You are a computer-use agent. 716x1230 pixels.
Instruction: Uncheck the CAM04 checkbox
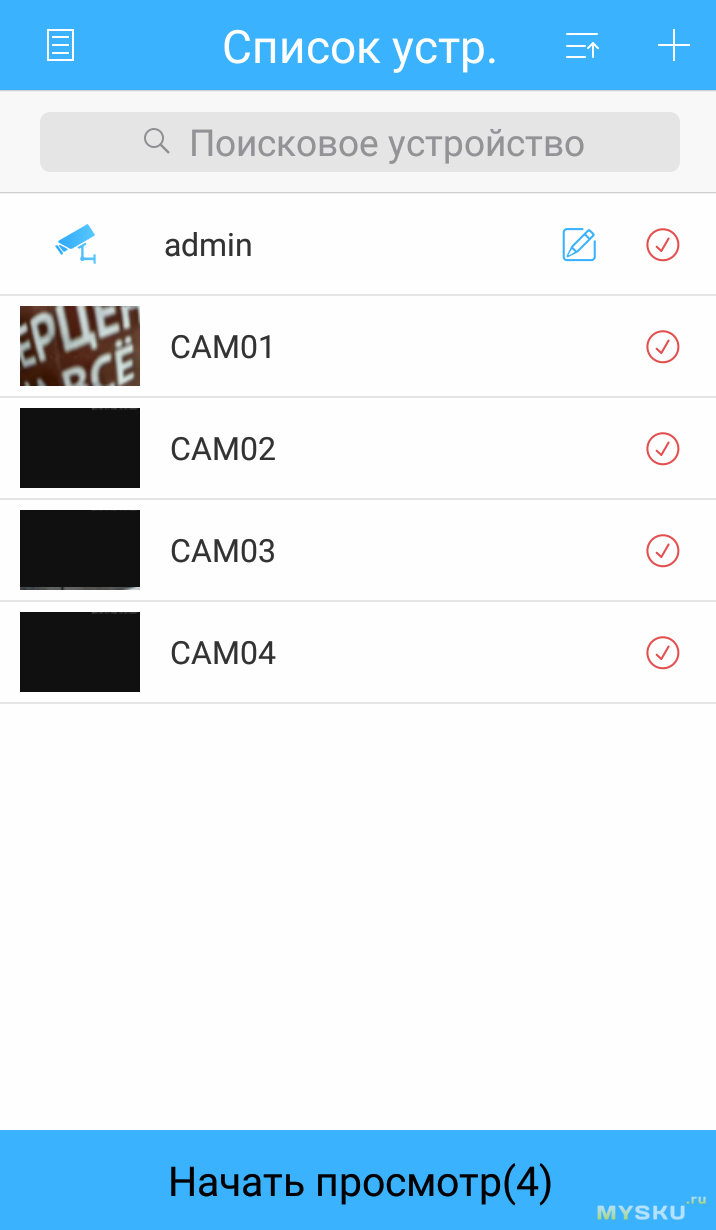point(663,652)
